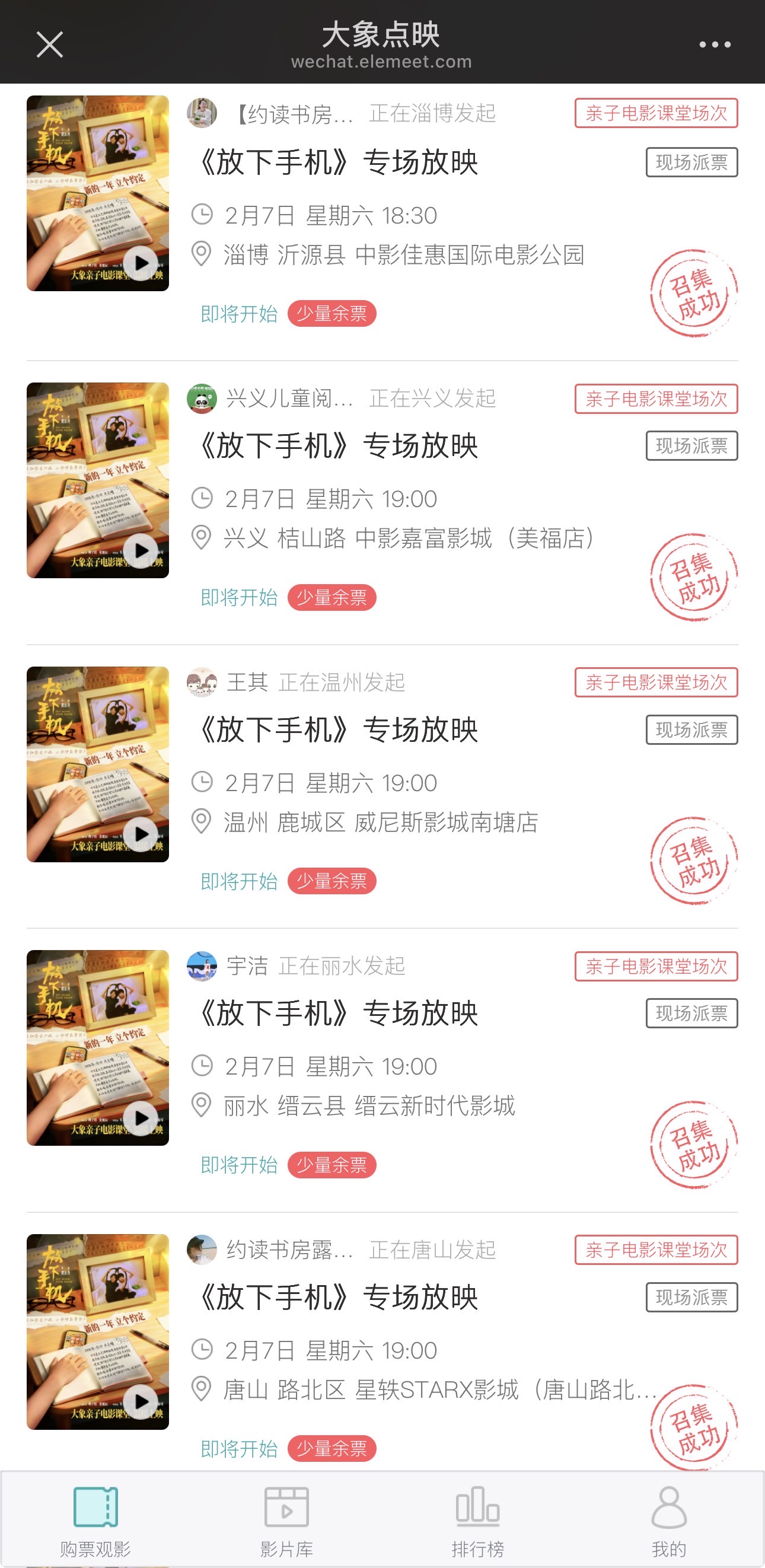Switch to the 影片库 tab
This screenshot has height=1568, width=765.
286,1520
